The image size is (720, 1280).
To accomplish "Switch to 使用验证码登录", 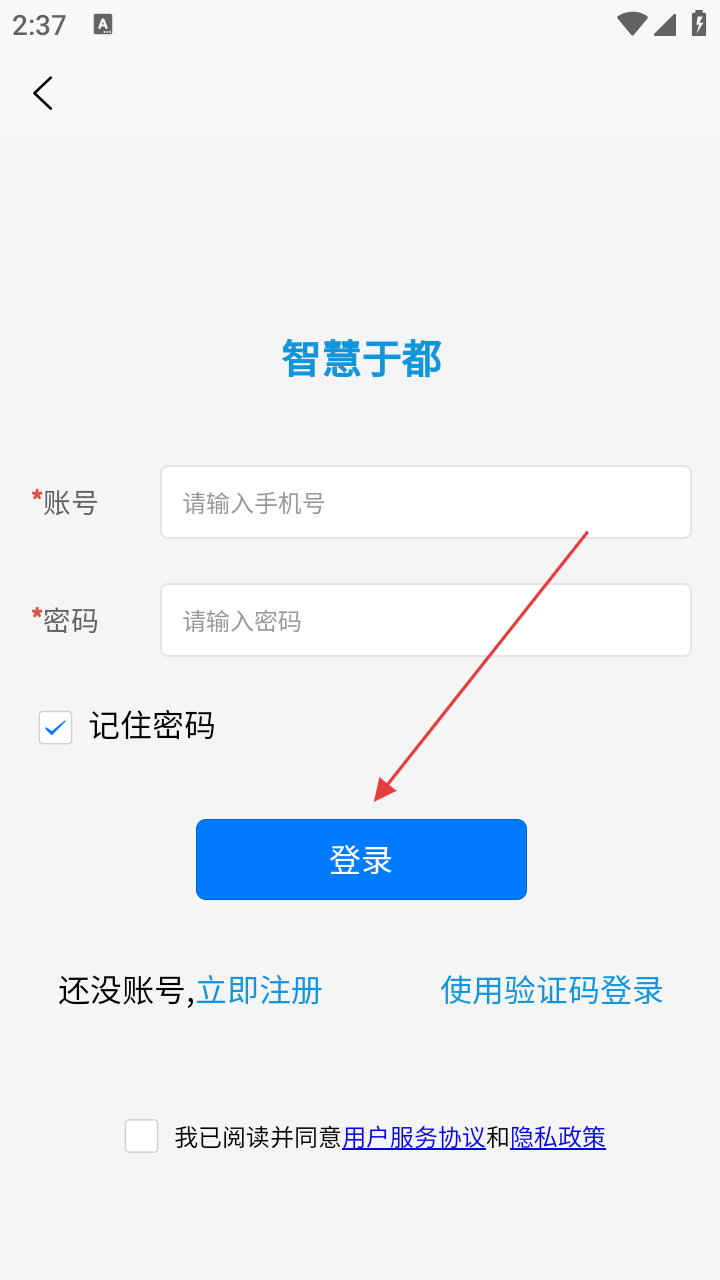I will coord(552,990).
